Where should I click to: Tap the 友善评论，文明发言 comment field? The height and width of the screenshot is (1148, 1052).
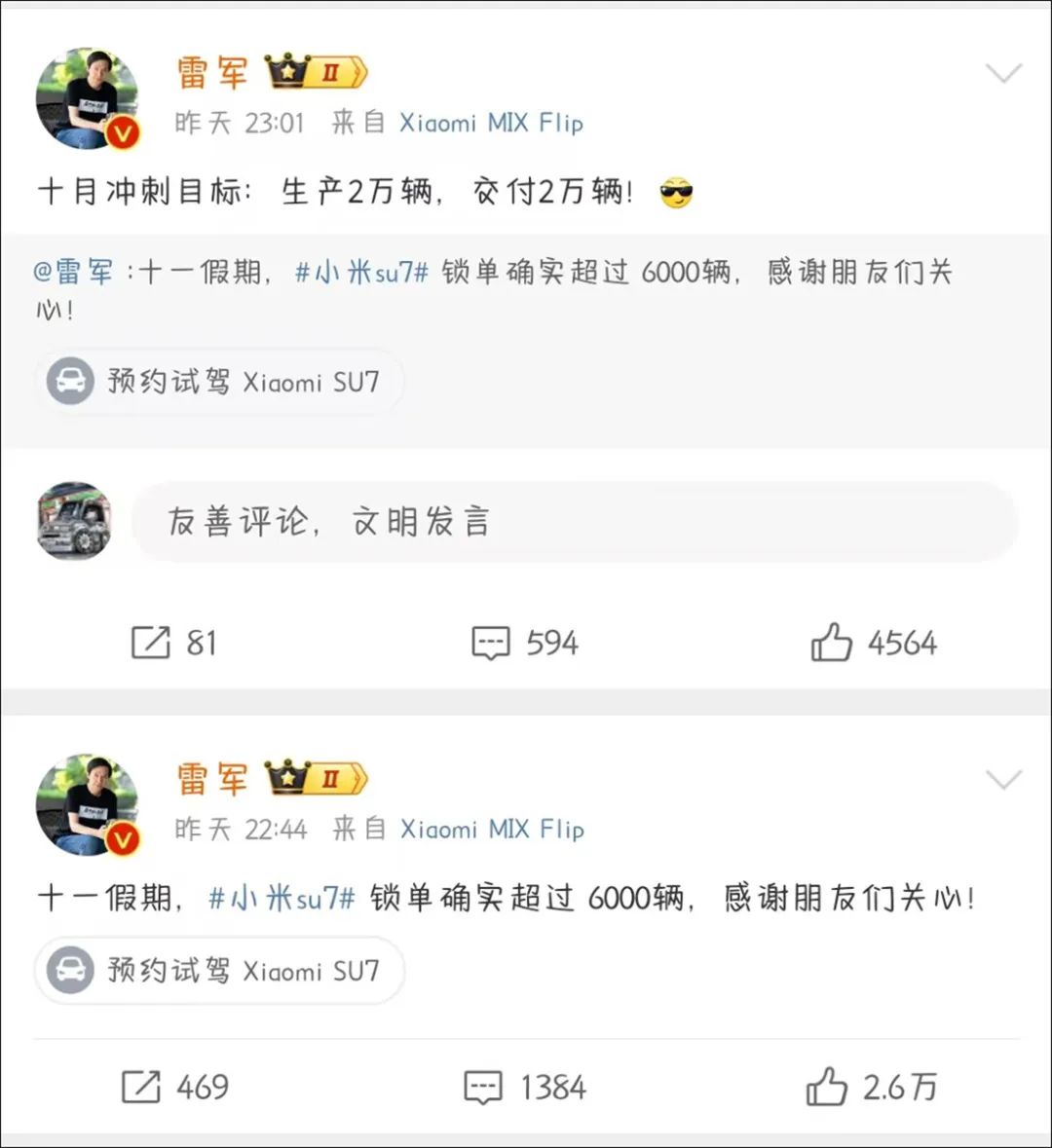[x=575, y=522]
